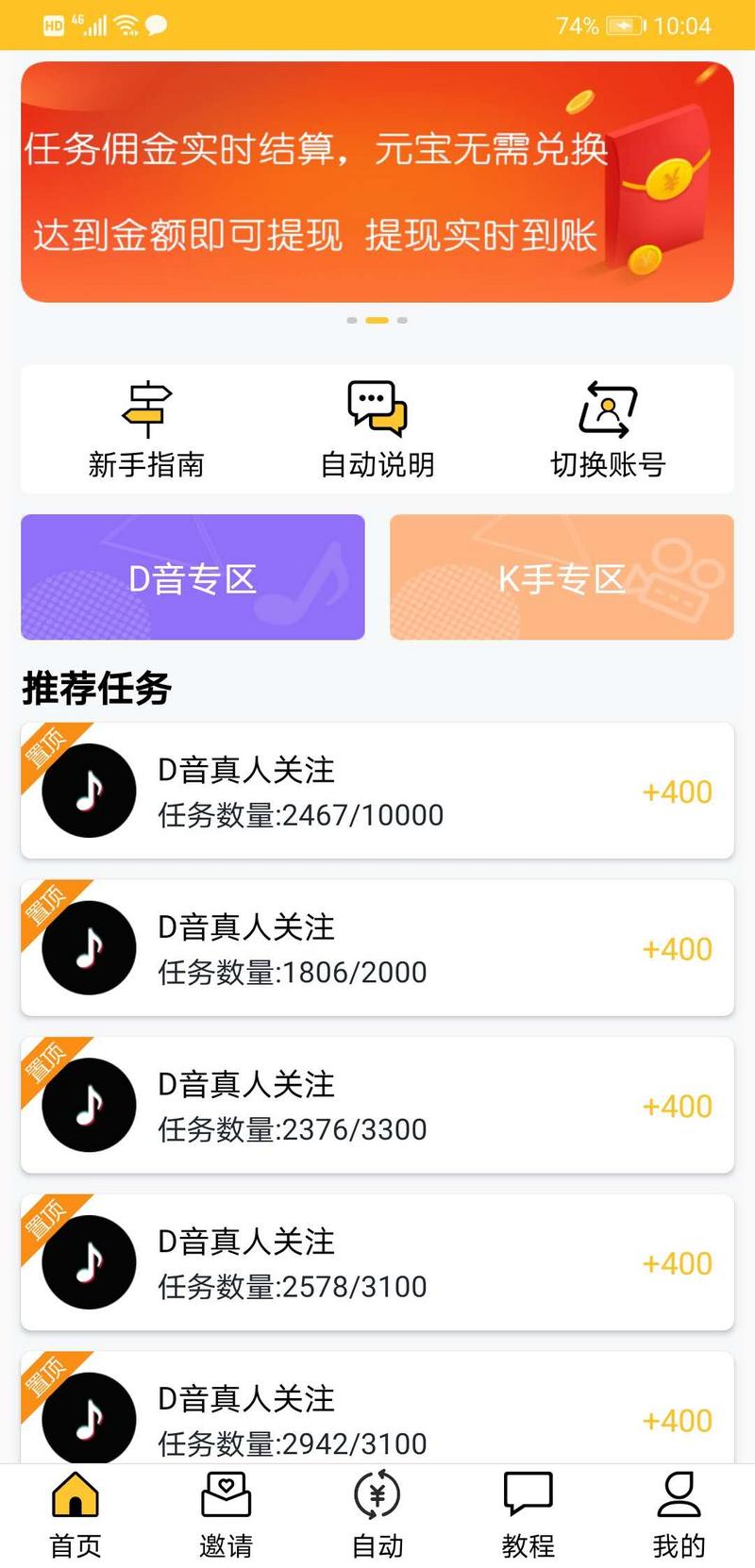
Task: Open 新手指南 beginner guide
Action: (x=146, y=430)
